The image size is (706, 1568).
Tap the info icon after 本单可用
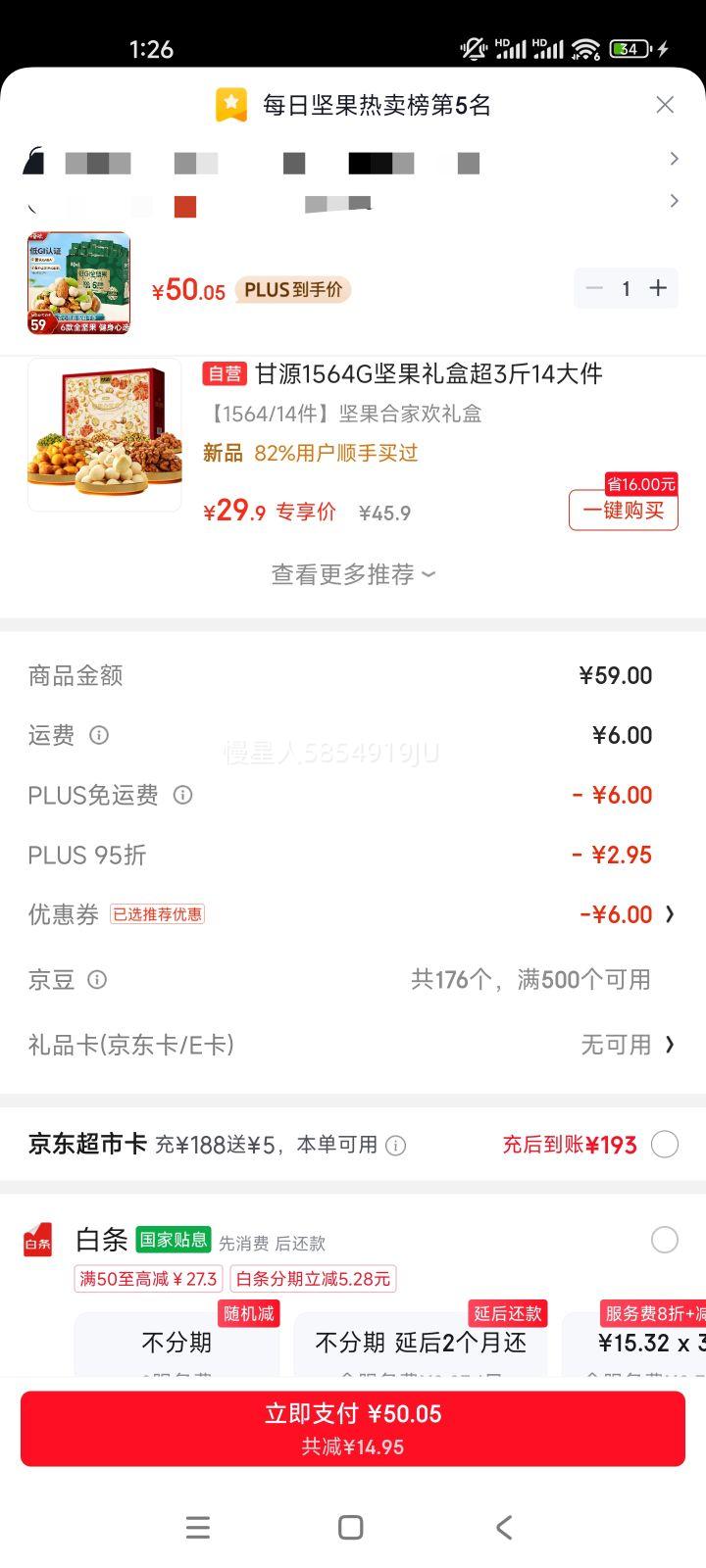click(395, 1144)
